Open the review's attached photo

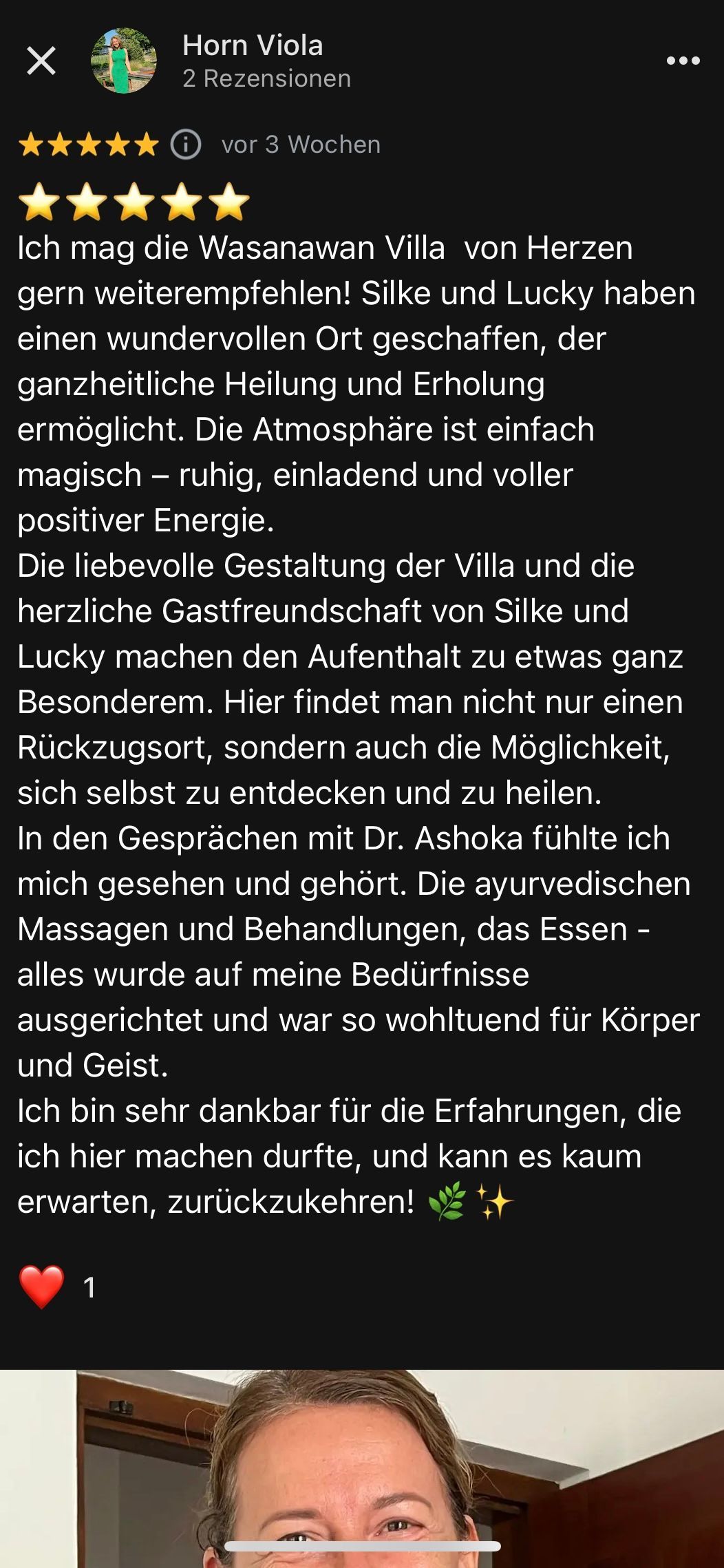[362, 1466]
